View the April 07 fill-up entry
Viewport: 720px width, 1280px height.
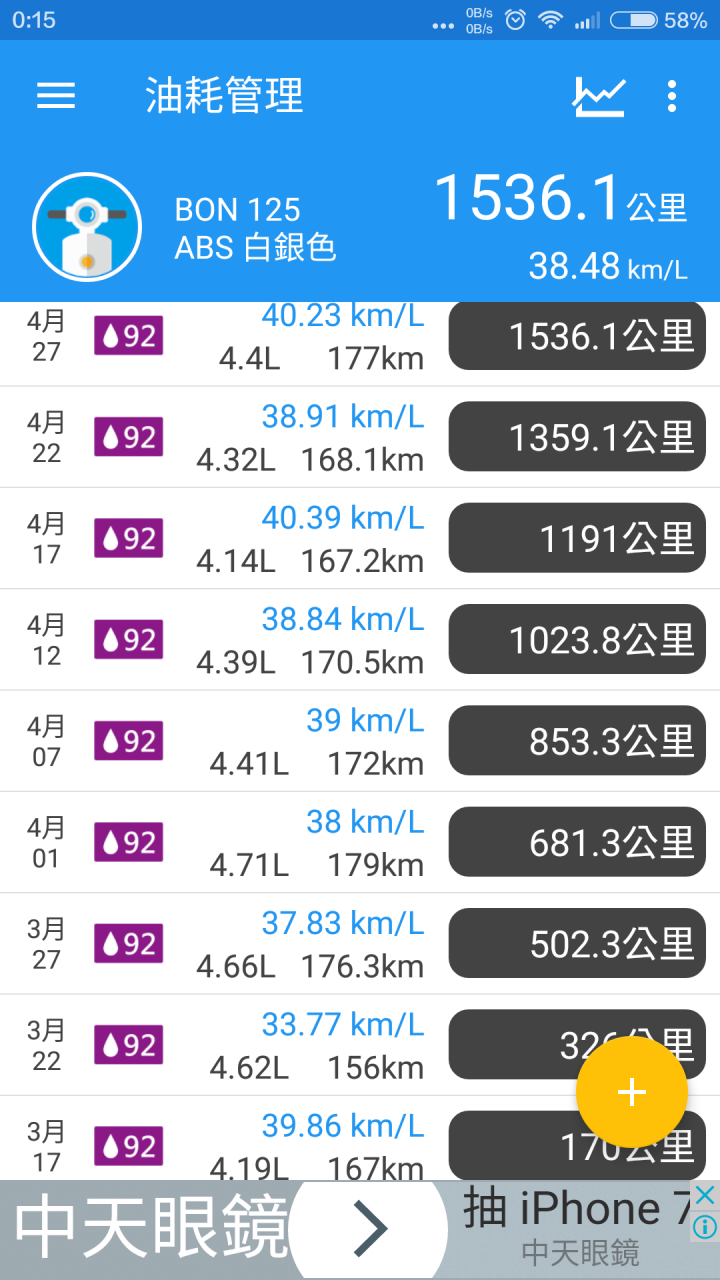[x=360, y=741]
